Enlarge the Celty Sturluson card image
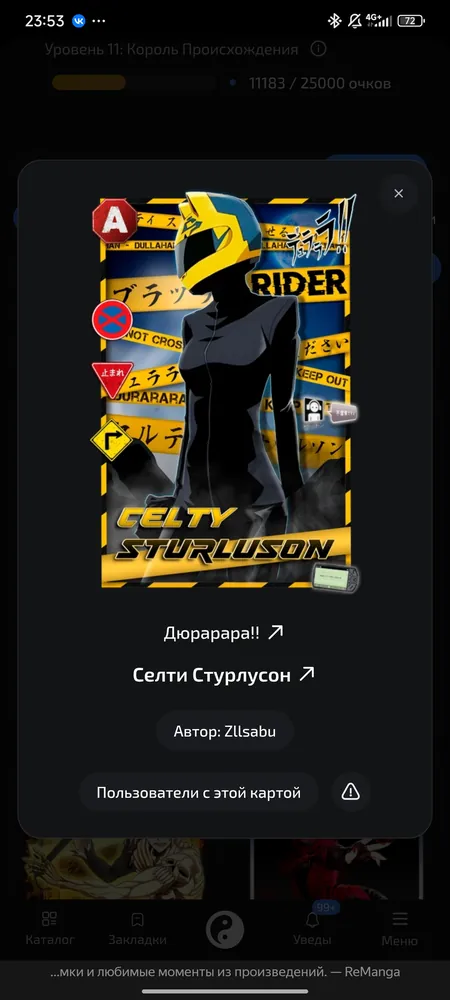 [226, 392]
